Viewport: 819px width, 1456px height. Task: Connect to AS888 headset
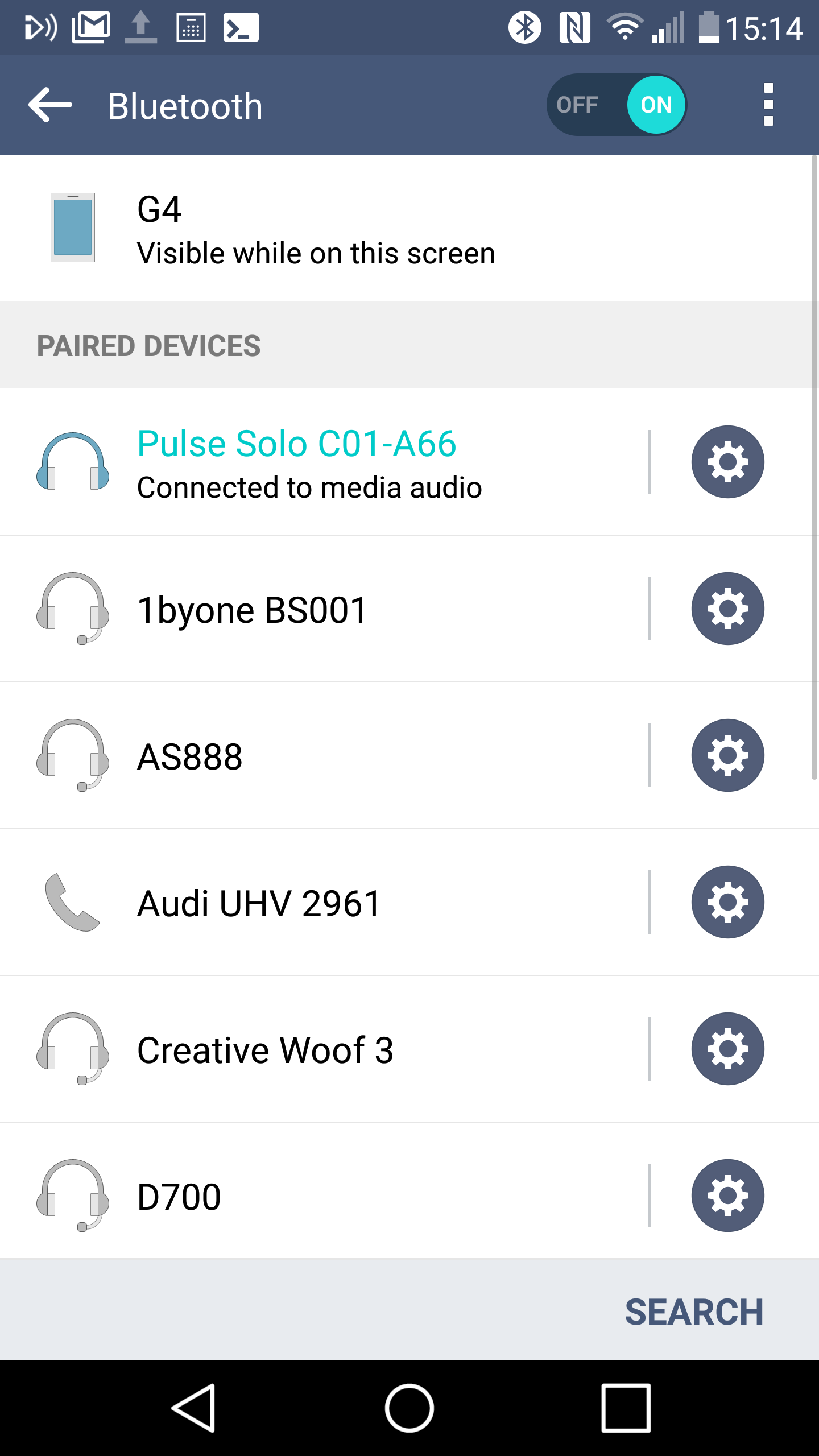pyautogui.click(x=324, y=755)
